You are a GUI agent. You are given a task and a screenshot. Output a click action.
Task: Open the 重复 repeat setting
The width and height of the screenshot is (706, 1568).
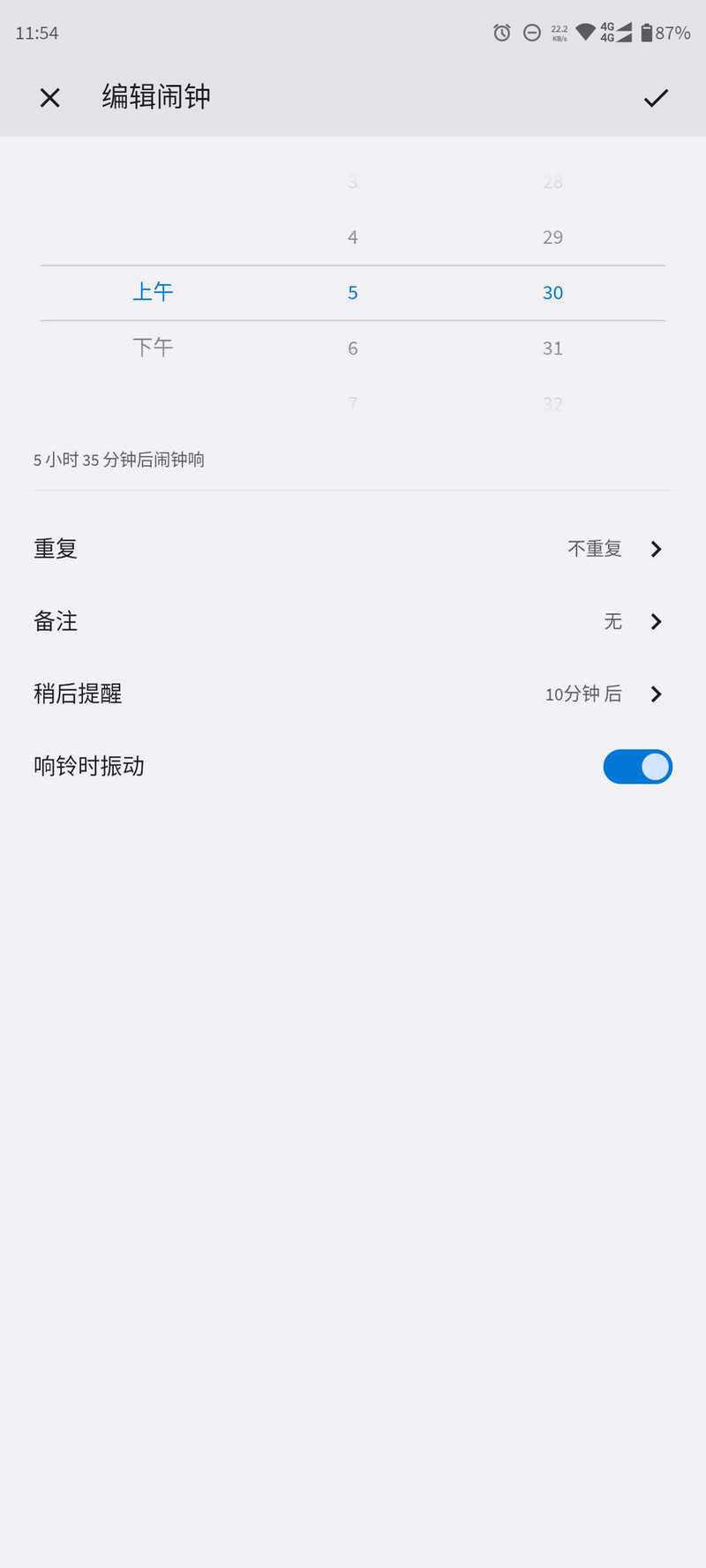pyautogui.click(x=353, y=549)
